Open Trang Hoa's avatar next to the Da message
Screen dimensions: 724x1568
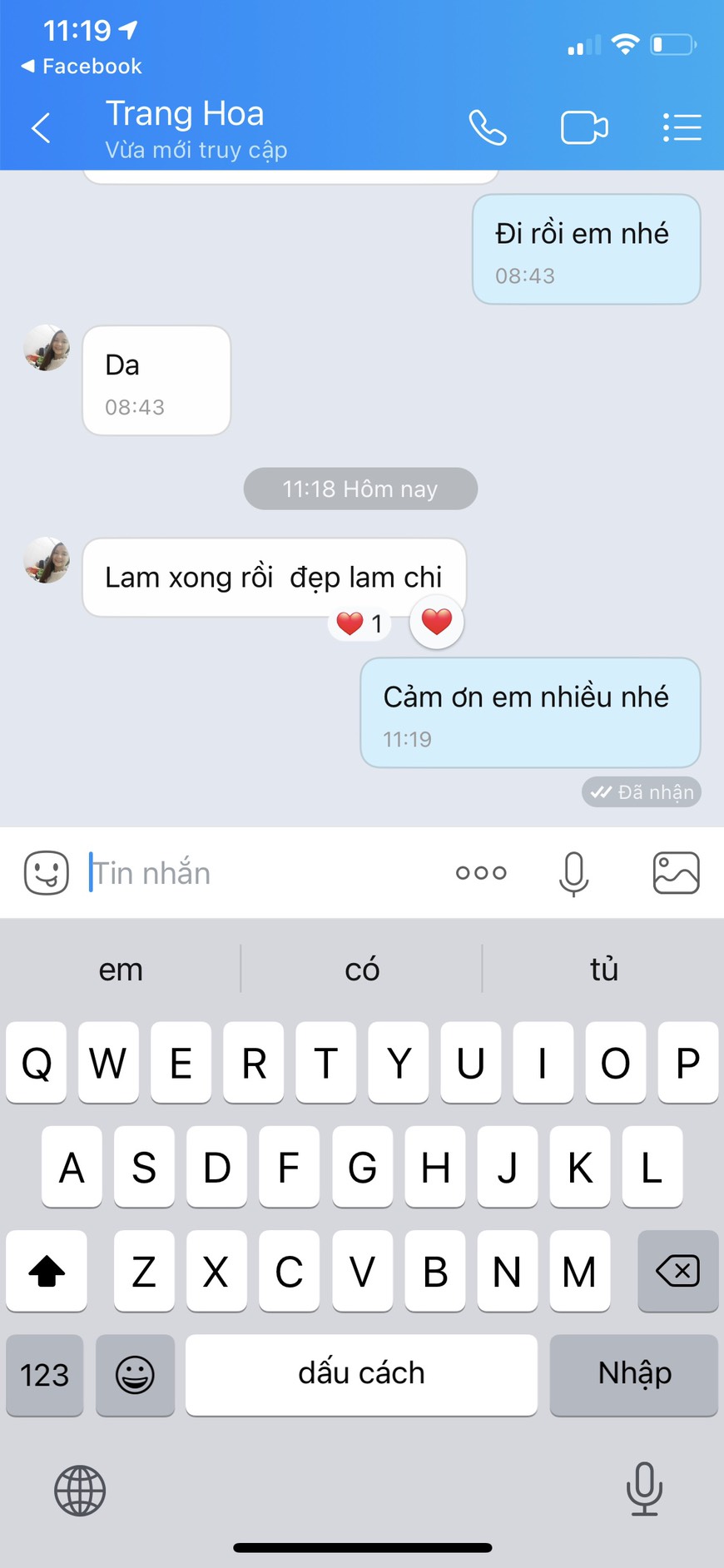point(47,348)
